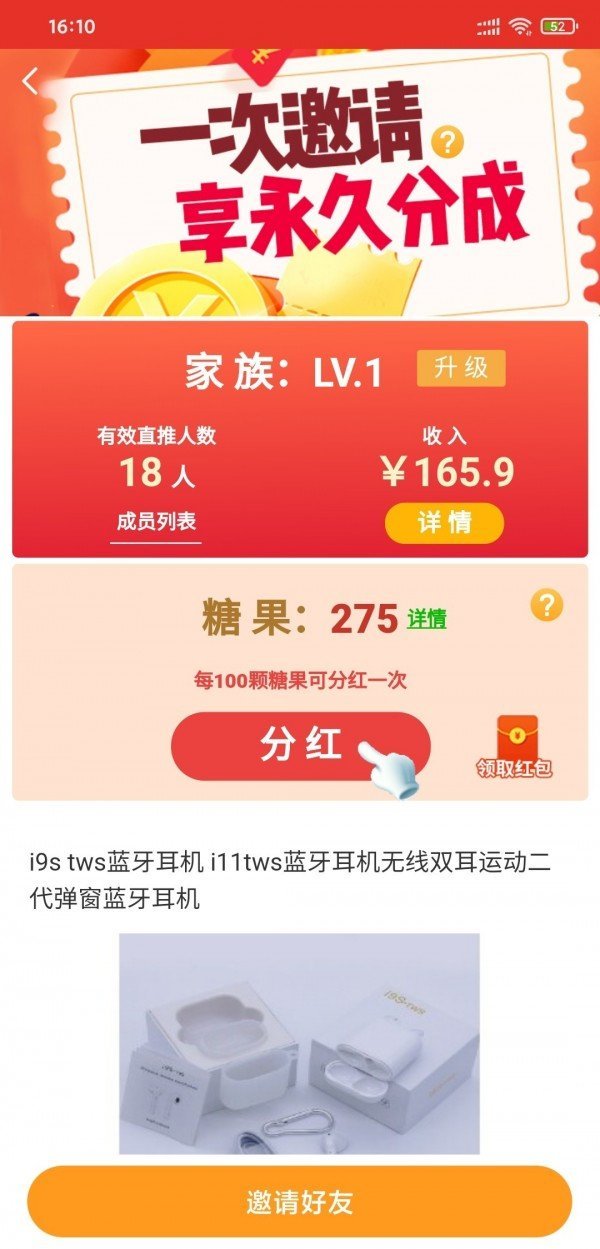Screen dimensions: 600x1249
Task: Claim the 领取红包 red envelope
Action: 514,747
